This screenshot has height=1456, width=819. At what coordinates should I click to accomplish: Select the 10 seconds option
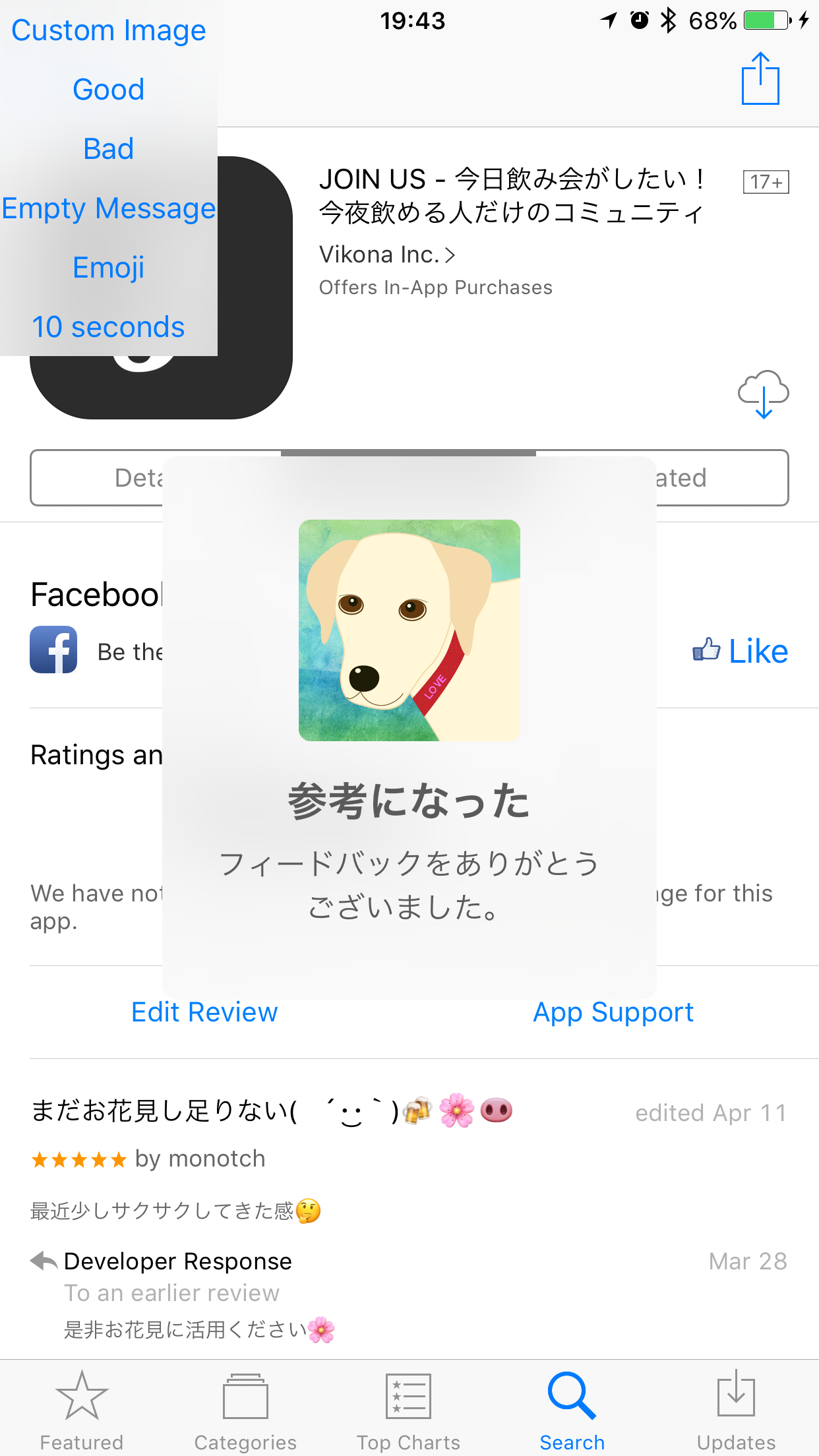click(109, 327)
